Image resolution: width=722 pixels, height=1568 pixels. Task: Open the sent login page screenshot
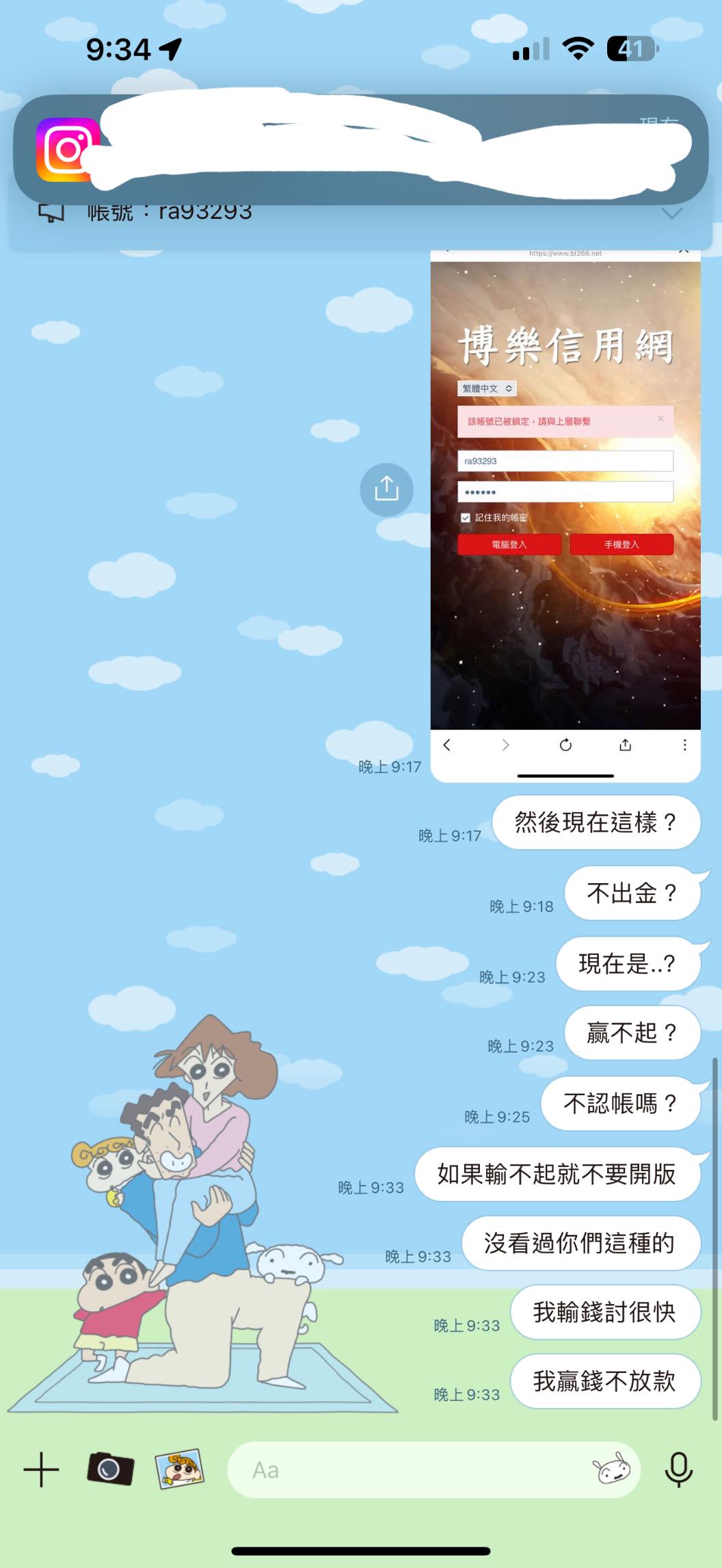[x=565, y=513]
